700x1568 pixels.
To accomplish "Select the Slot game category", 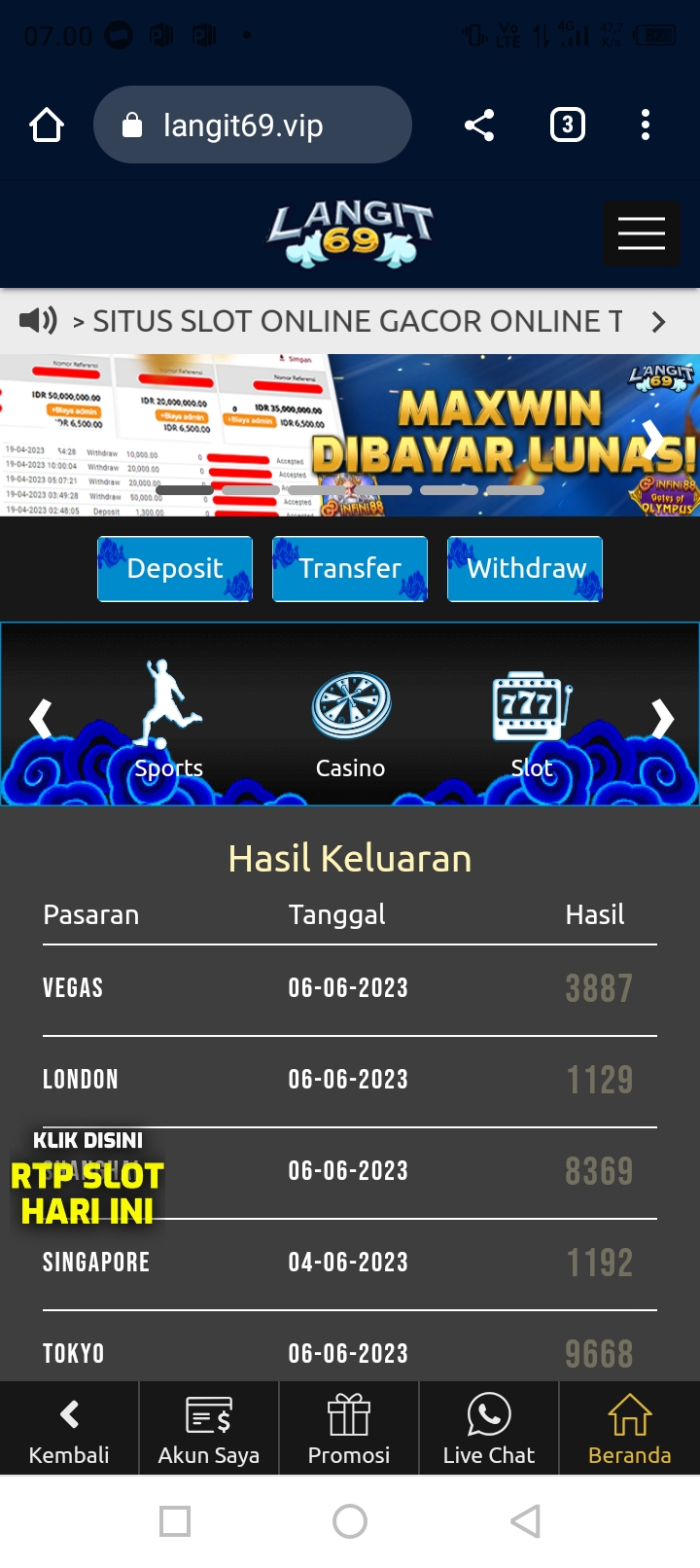I will pyautogui.click(x=532, y=722).
